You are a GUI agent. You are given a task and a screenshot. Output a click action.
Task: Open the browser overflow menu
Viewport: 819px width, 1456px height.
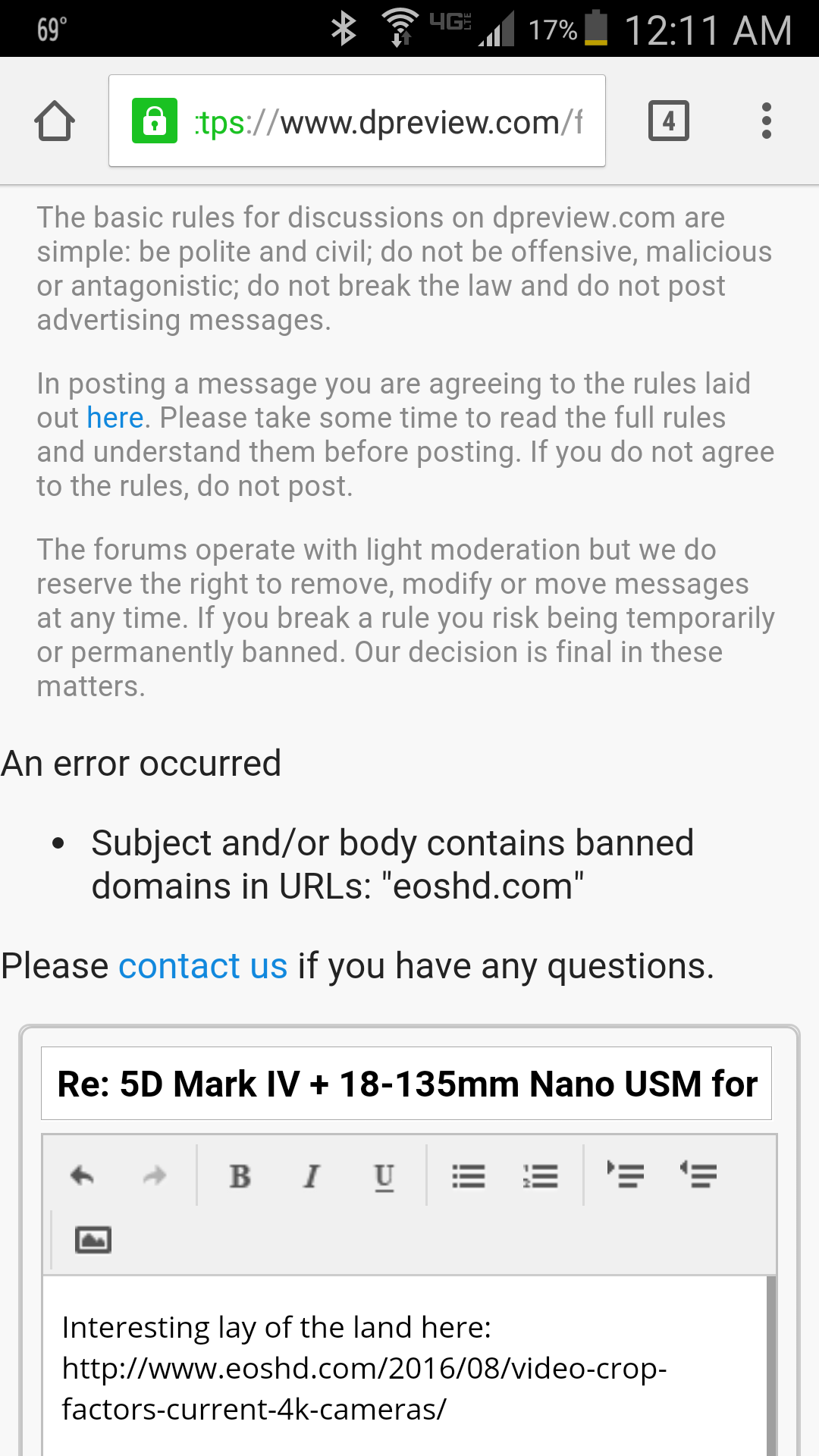(767, 121)
